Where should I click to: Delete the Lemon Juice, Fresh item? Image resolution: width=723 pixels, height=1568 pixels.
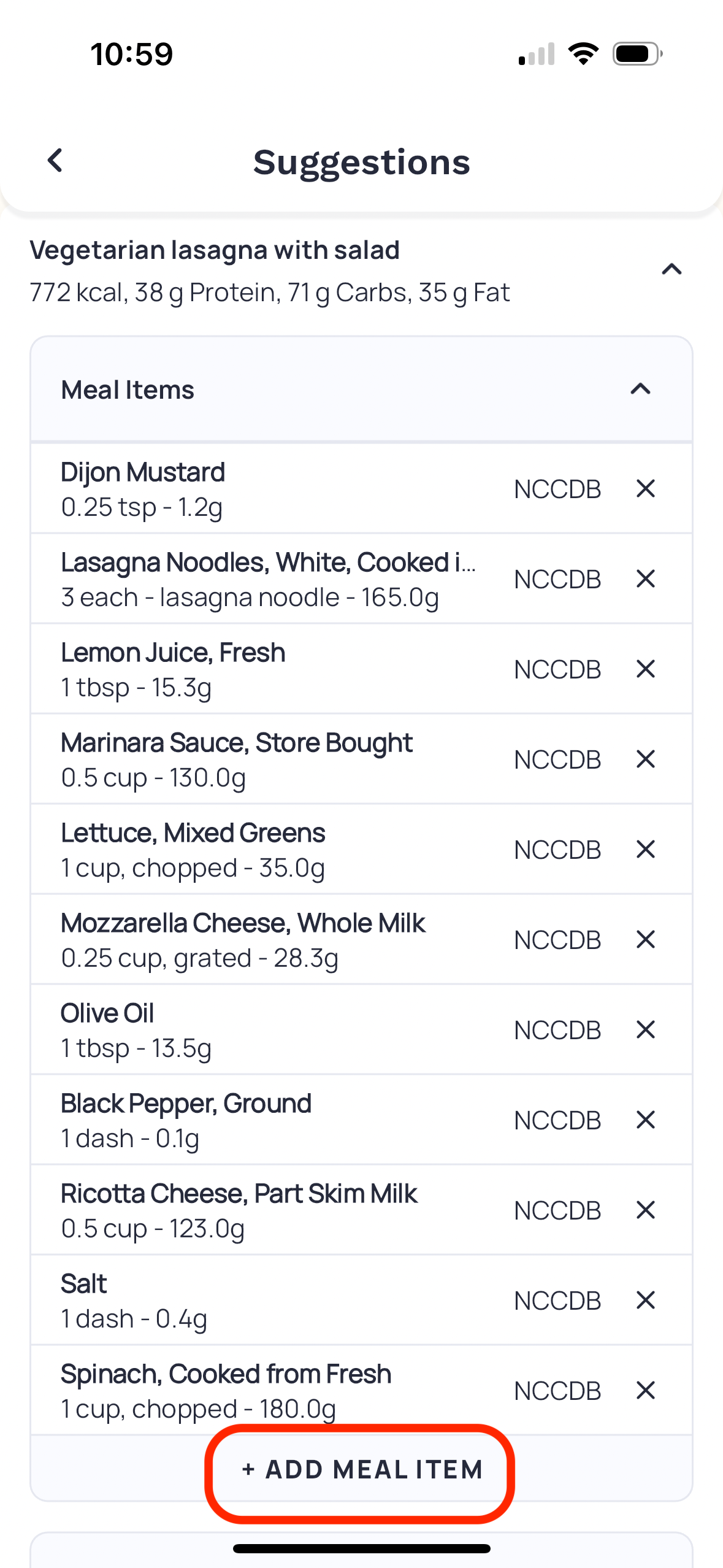coord(646,669)
